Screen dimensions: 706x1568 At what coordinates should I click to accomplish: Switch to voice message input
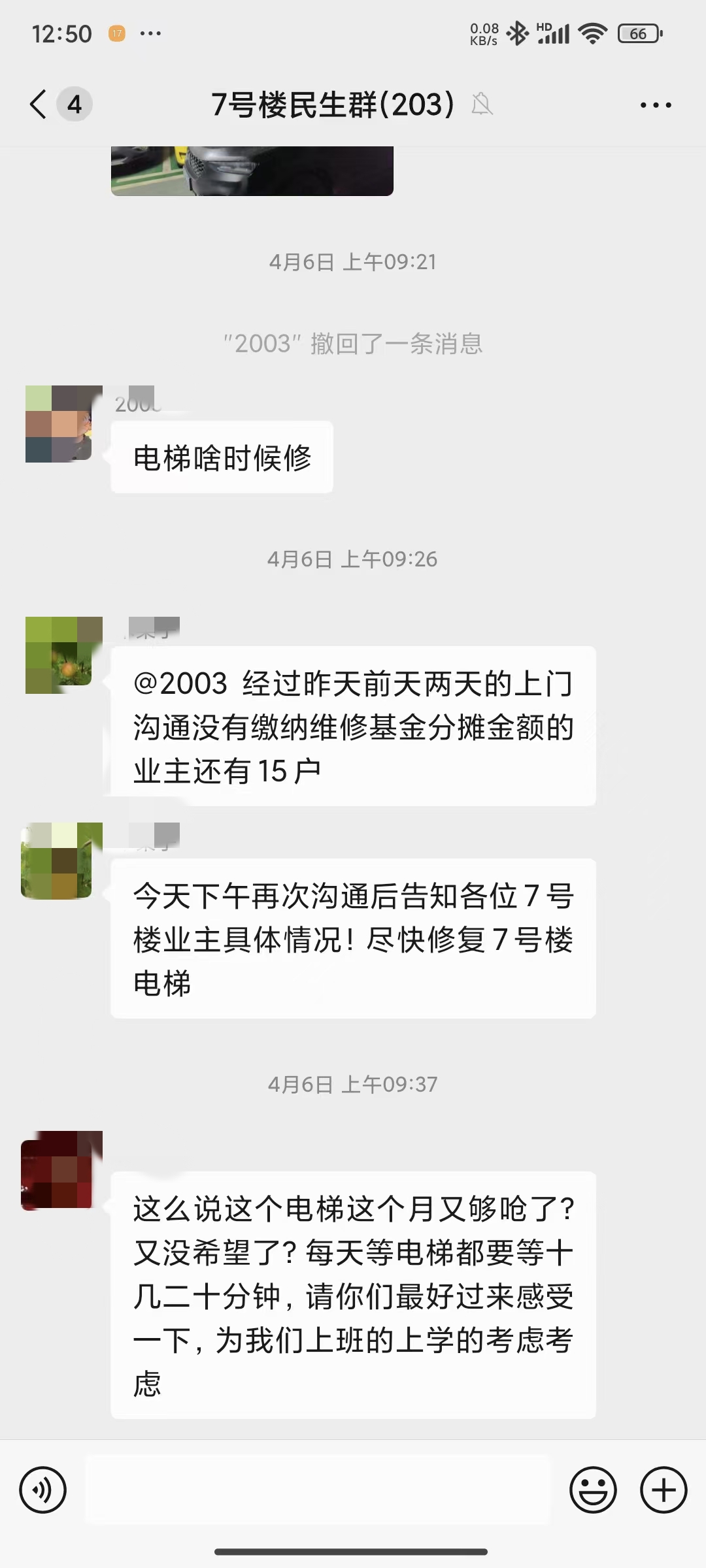coord(43,1490)
